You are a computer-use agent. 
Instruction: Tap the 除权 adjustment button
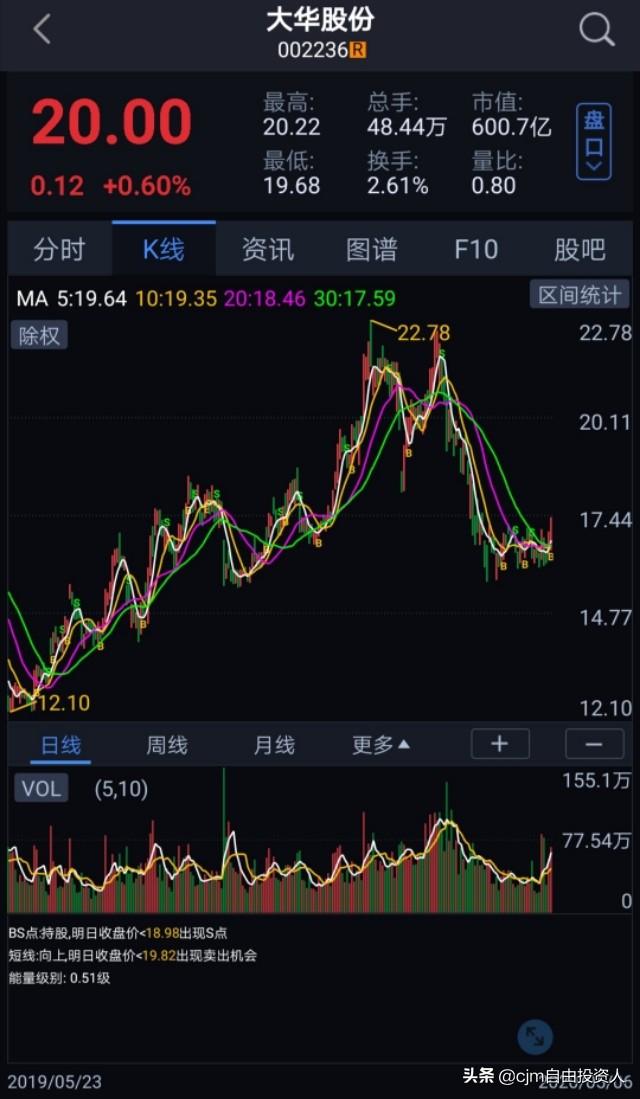39,336
